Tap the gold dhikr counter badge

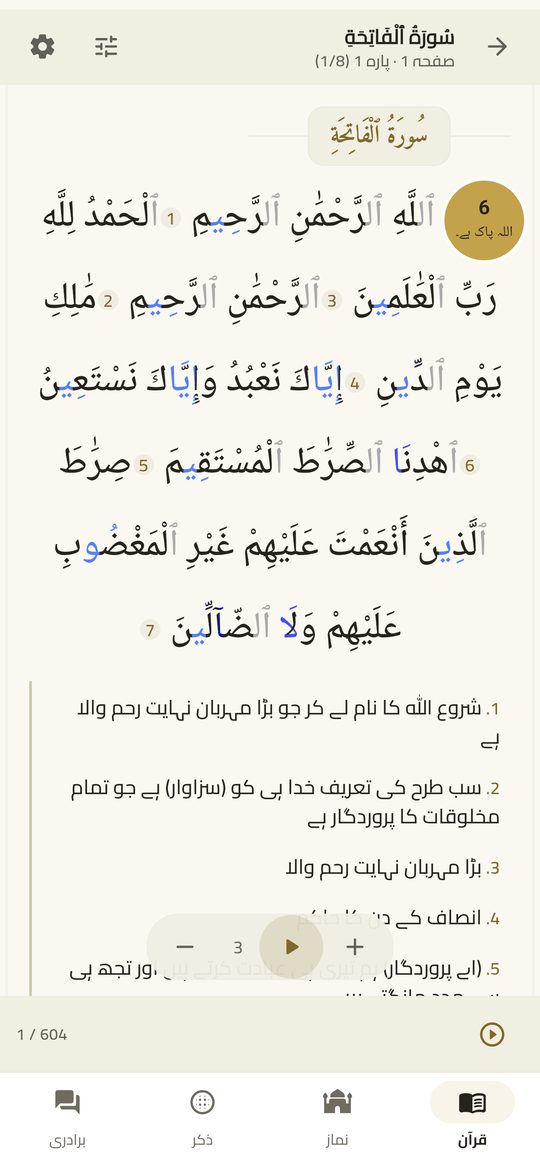[484, 220]
